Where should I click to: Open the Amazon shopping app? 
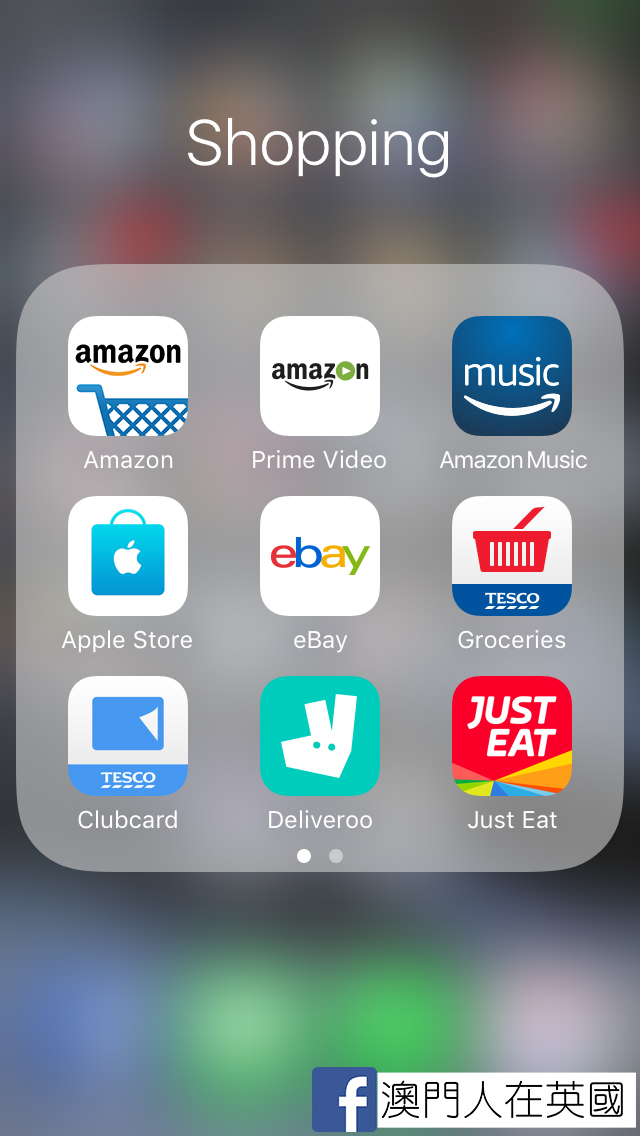tap(128, 376)
